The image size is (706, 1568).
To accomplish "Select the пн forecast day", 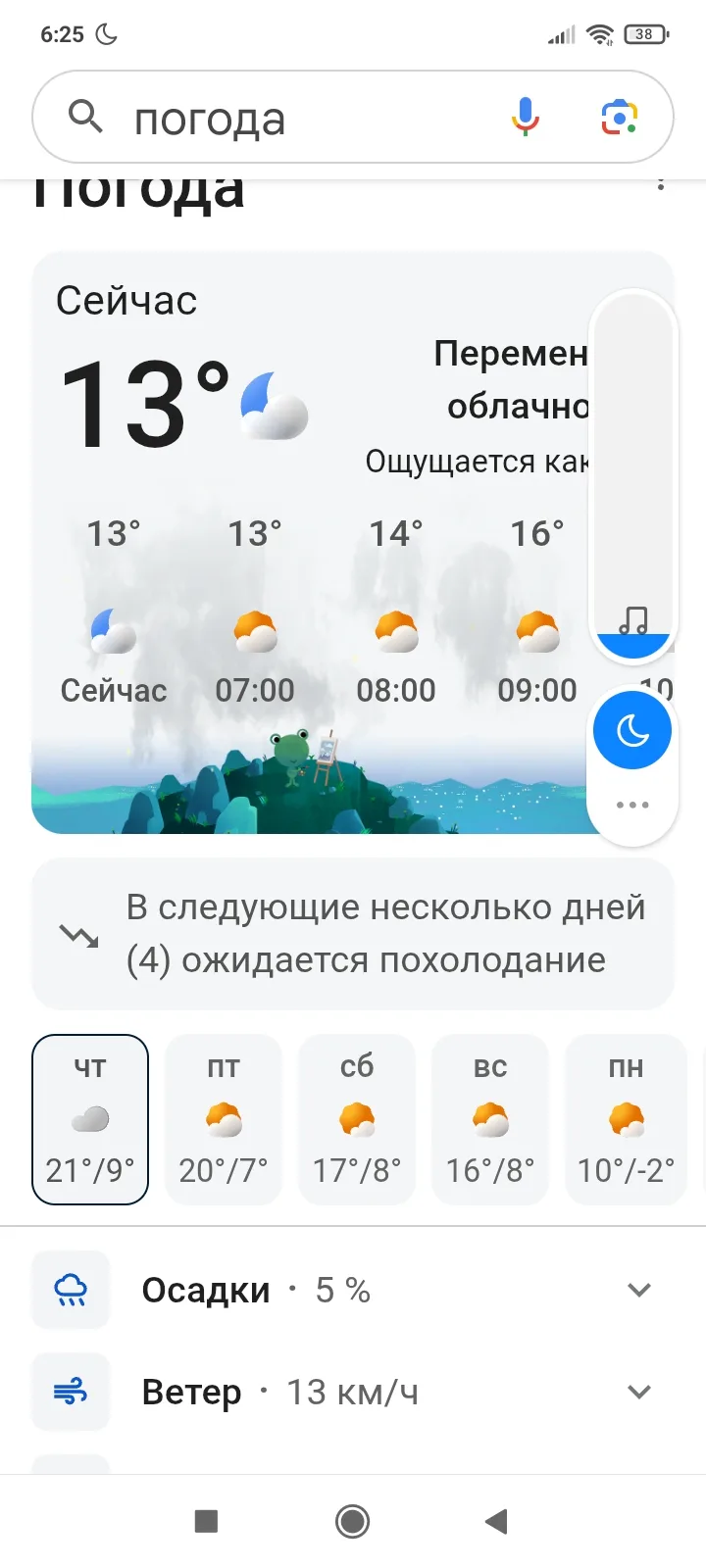I will (x=626, y=1119).
